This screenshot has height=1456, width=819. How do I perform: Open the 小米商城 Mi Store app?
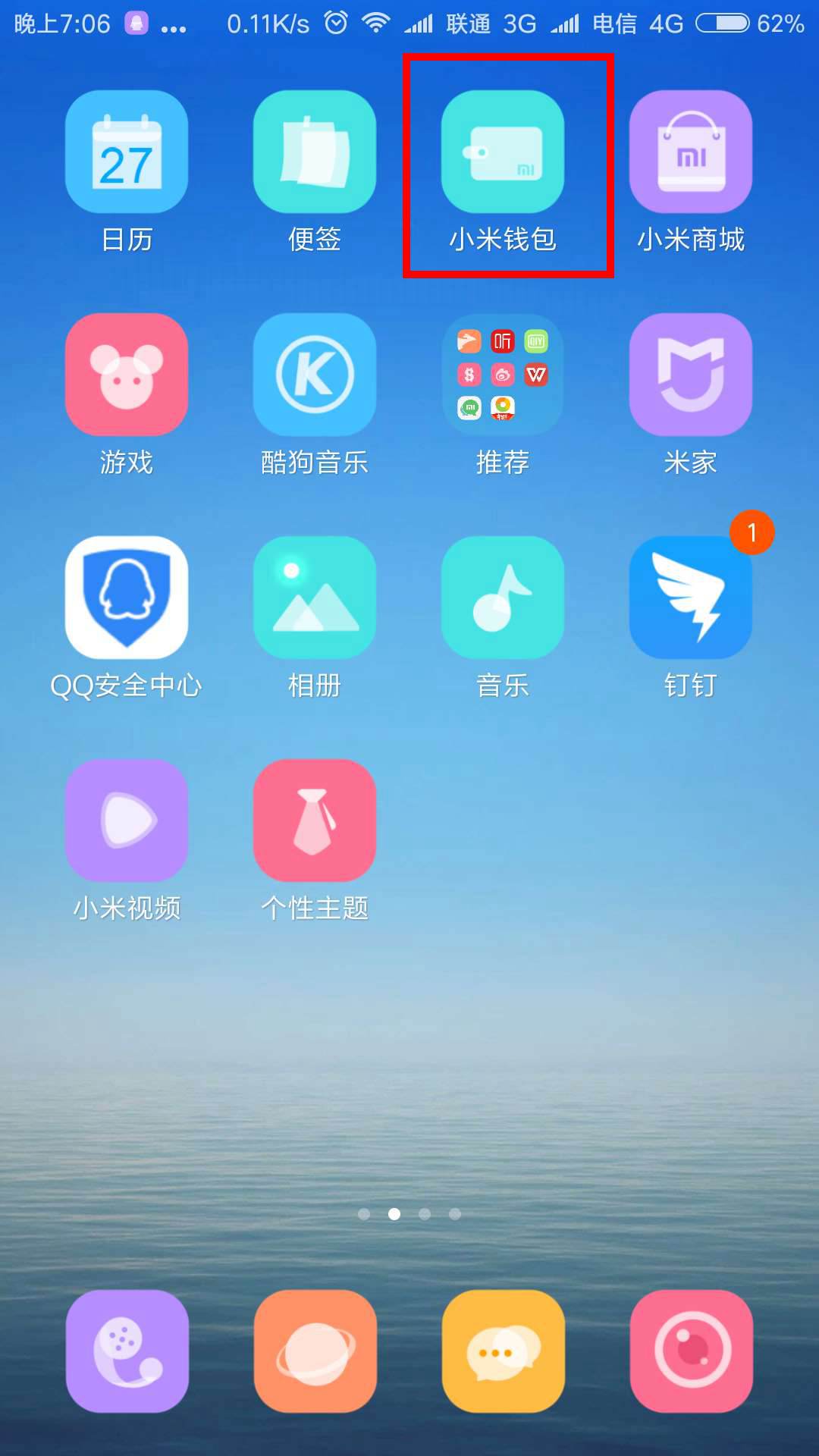click(691, 152)
